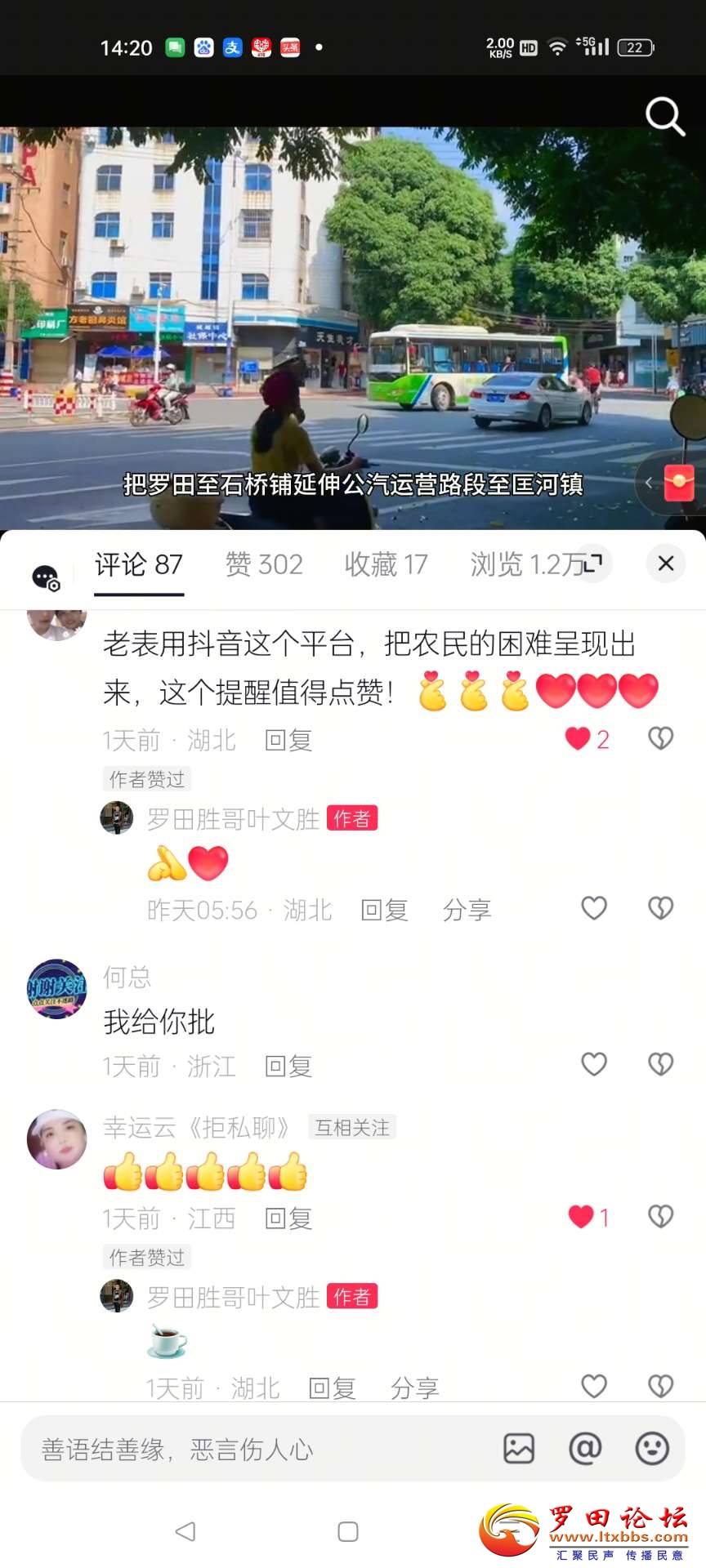
Task: Like 何总's comment 我给你批
Action: pyautogui.click(x=594, y=1064)
